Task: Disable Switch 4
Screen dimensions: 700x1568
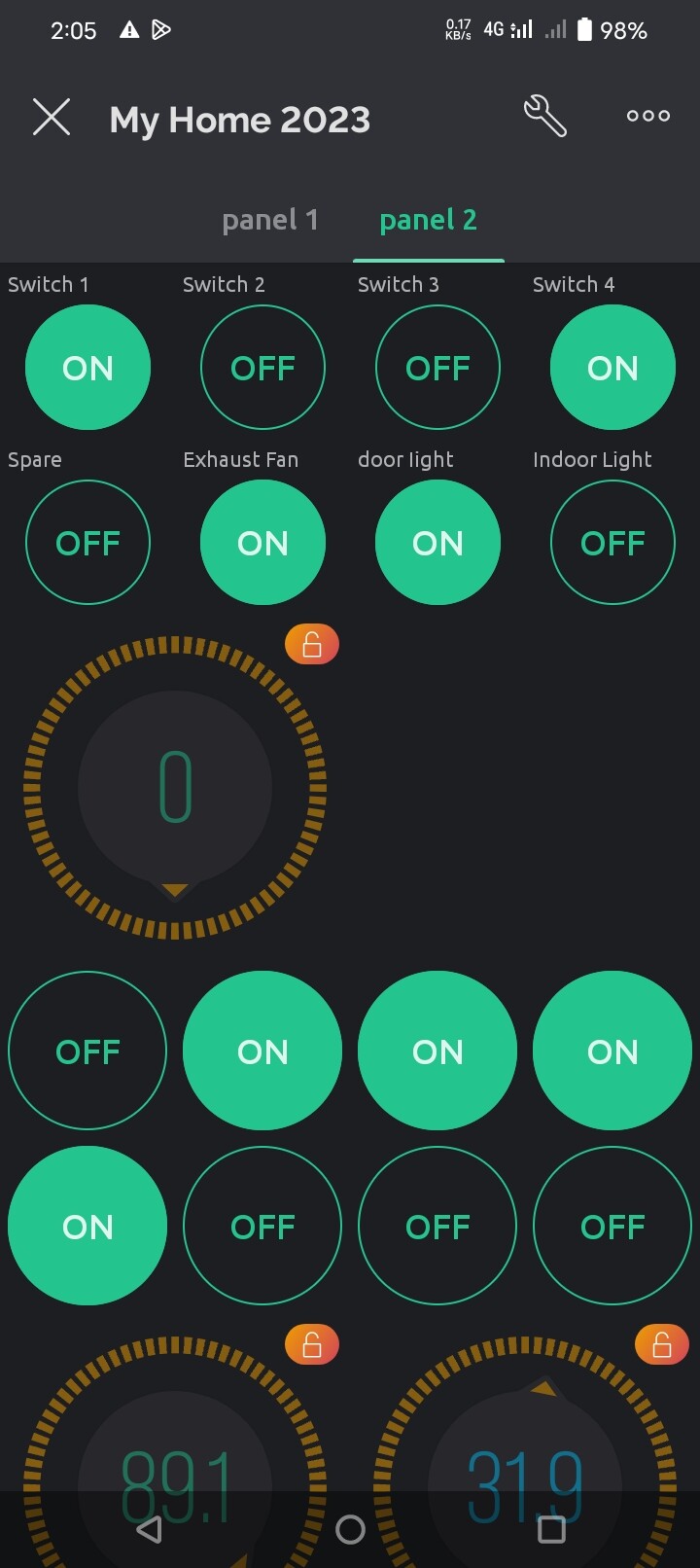Action: tap(612, 368)
